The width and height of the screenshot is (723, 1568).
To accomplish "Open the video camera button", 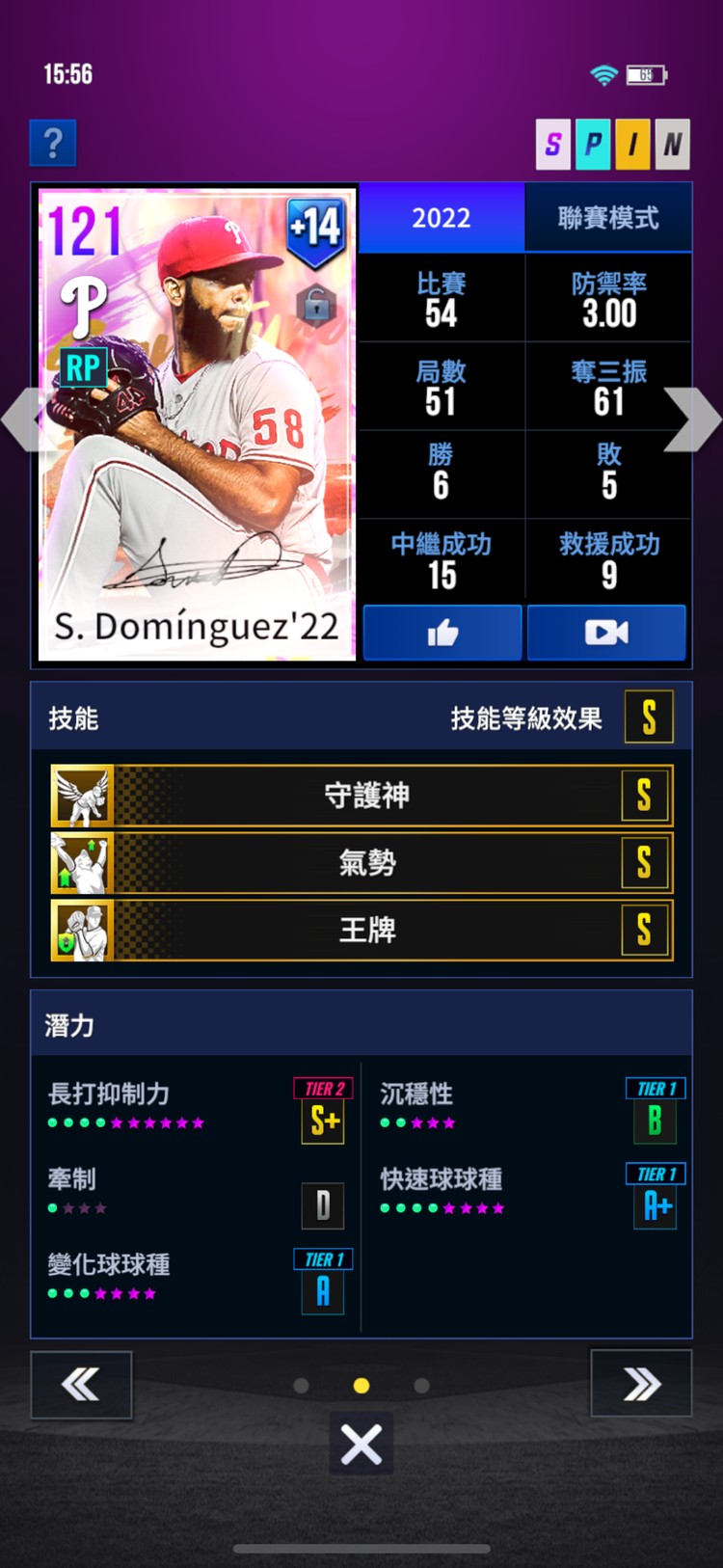I will [x=606, y=633].
